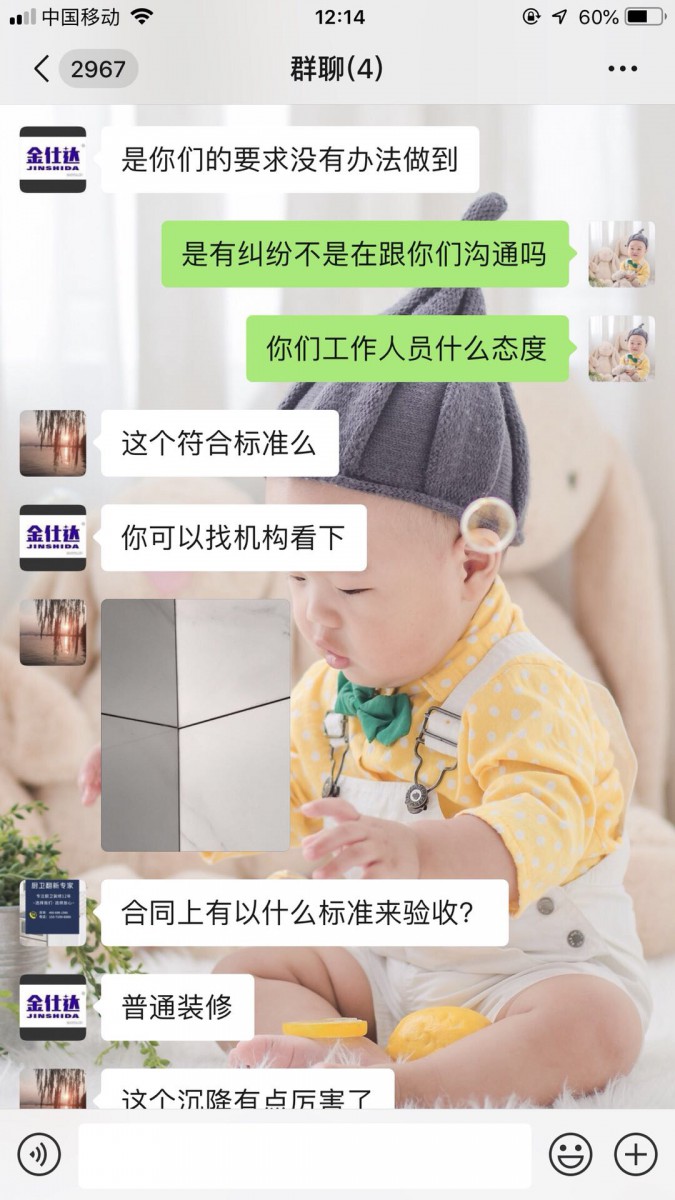The width and height of the screenshot is (675, 1200).
Task: Switch to voice message input
Action: (x=39, y=1156)
